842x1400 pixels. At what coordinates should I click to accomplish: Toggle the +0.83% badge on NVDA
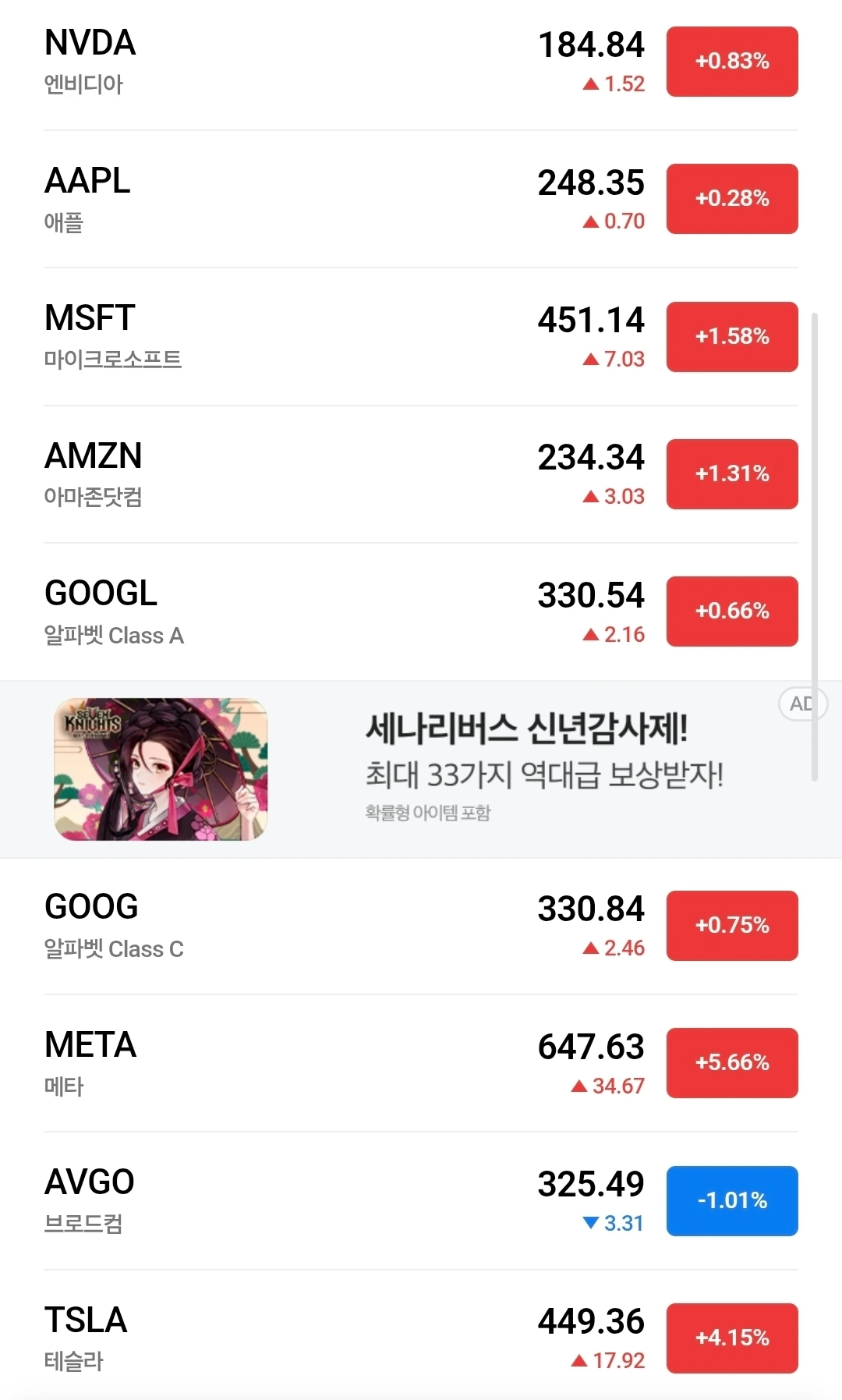(x=732, y=62)
